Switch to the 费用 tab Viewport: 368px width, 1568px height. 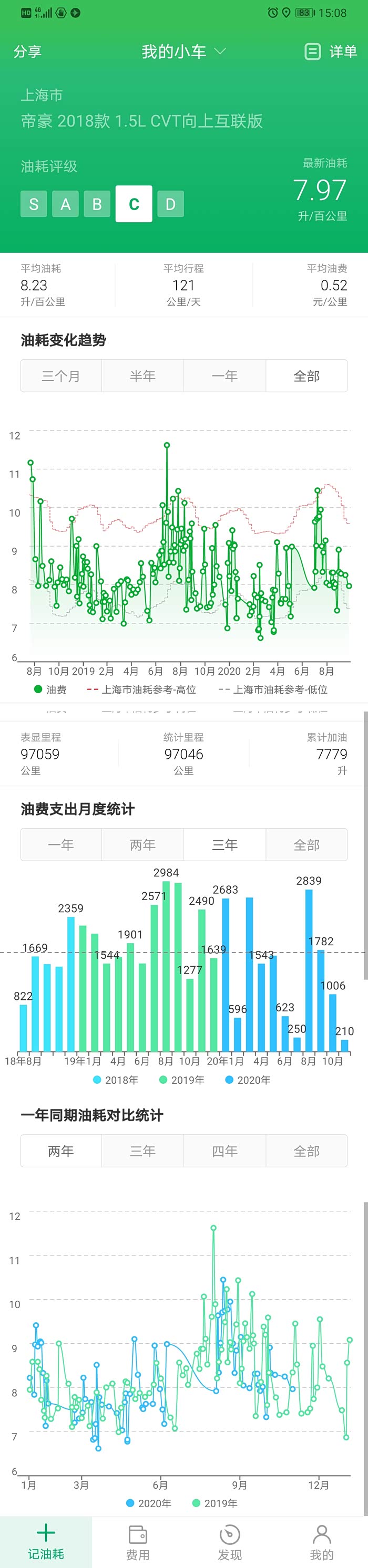138,1542
